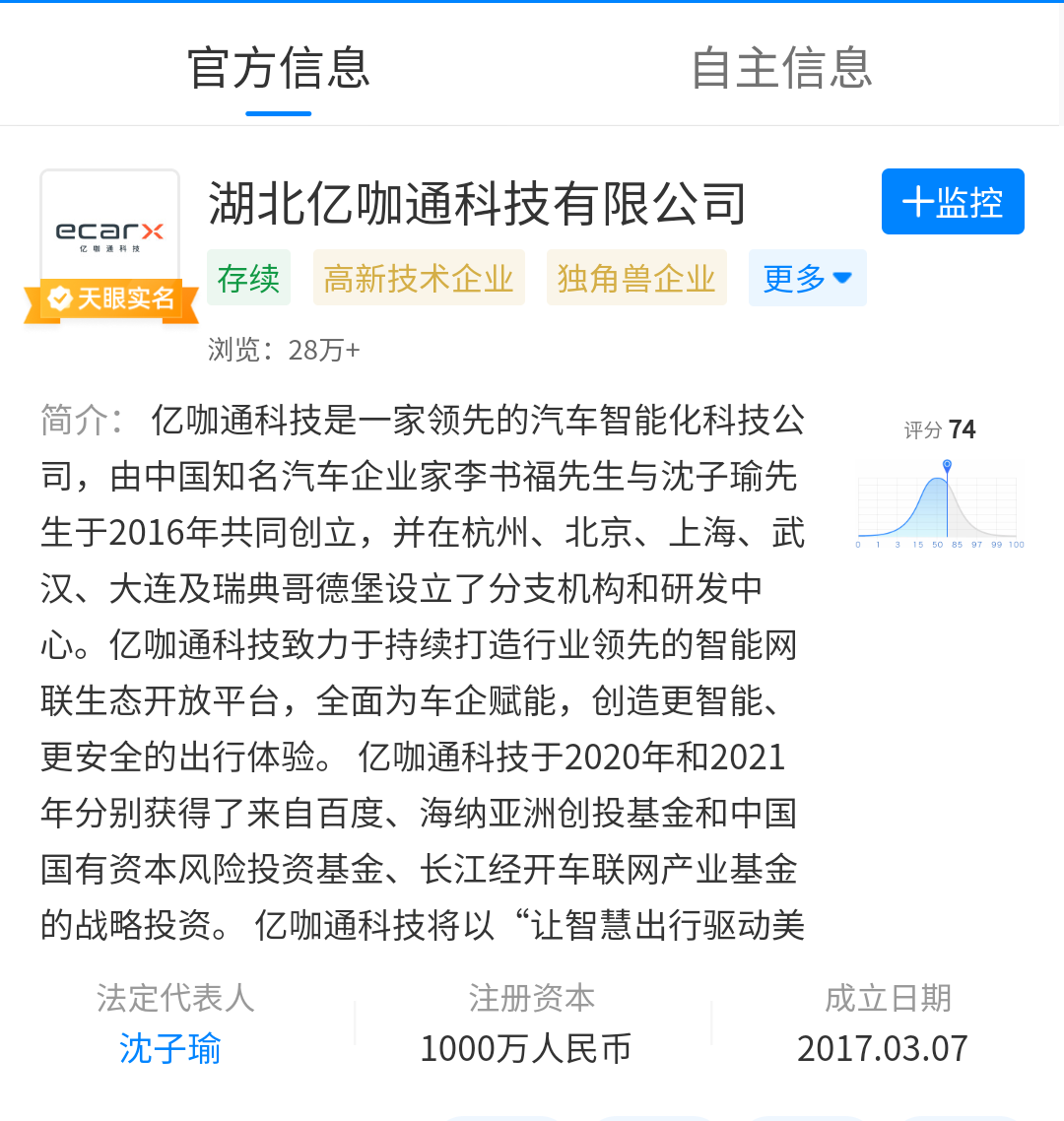The height and width of the screenshot is (1121, 1064).
Task: Switch to the 自主信息 tab
Action: 782,69
